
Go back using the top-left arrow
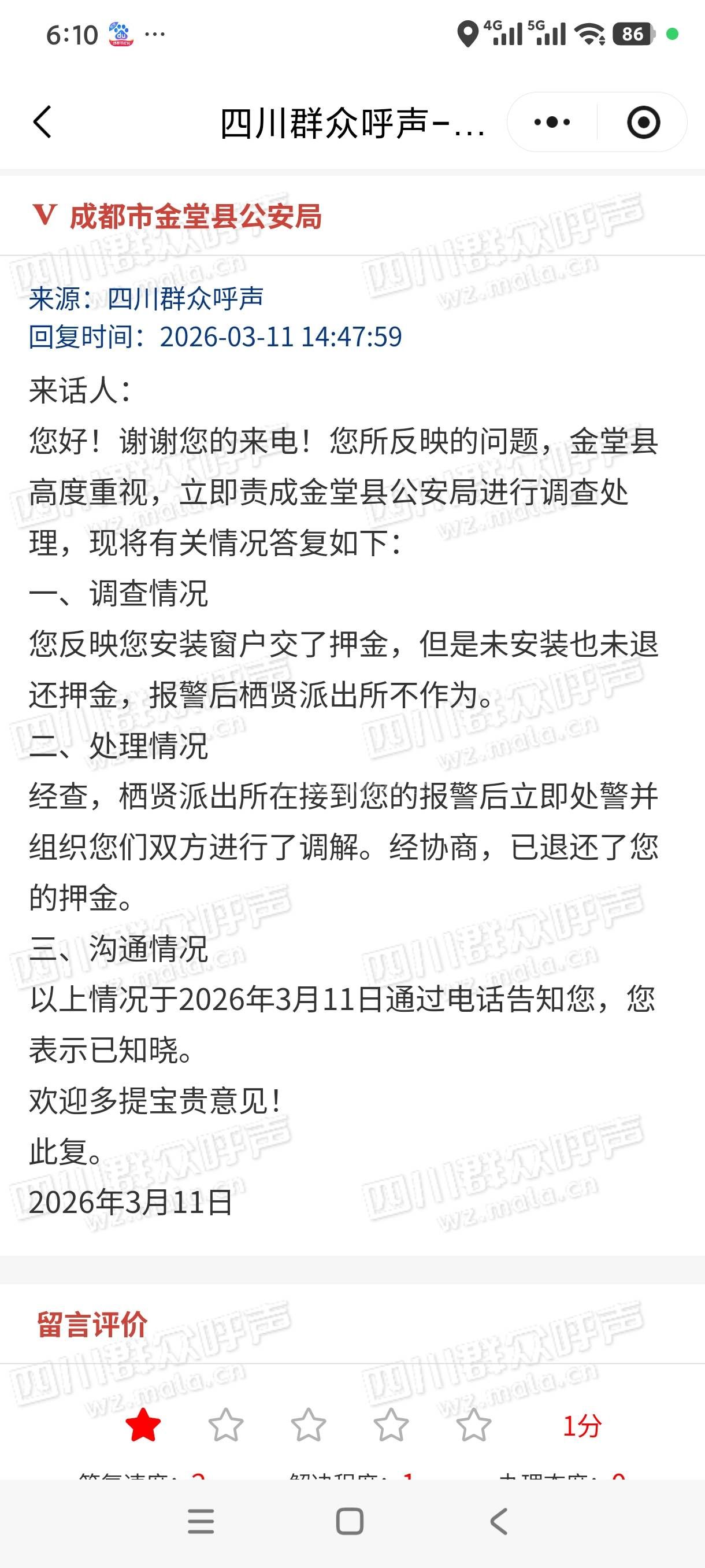point(43,123)
